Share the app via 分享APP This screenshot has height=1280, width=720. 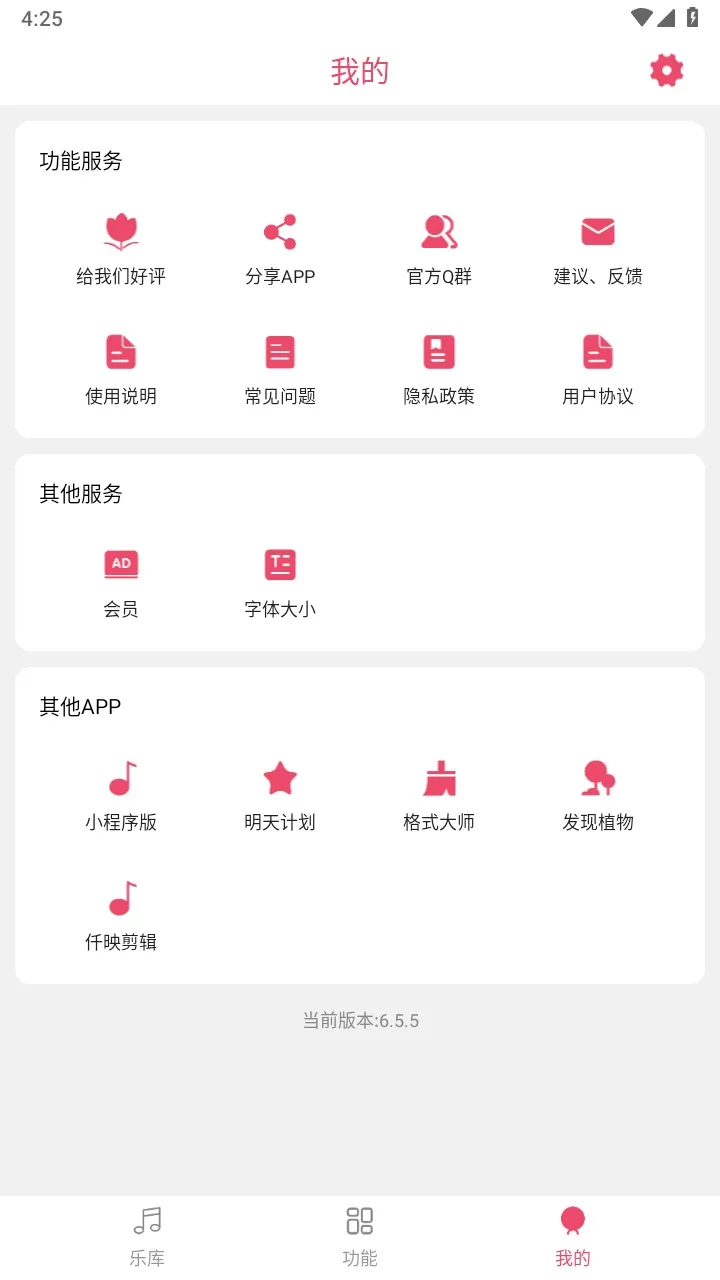[x=280, y=249]
